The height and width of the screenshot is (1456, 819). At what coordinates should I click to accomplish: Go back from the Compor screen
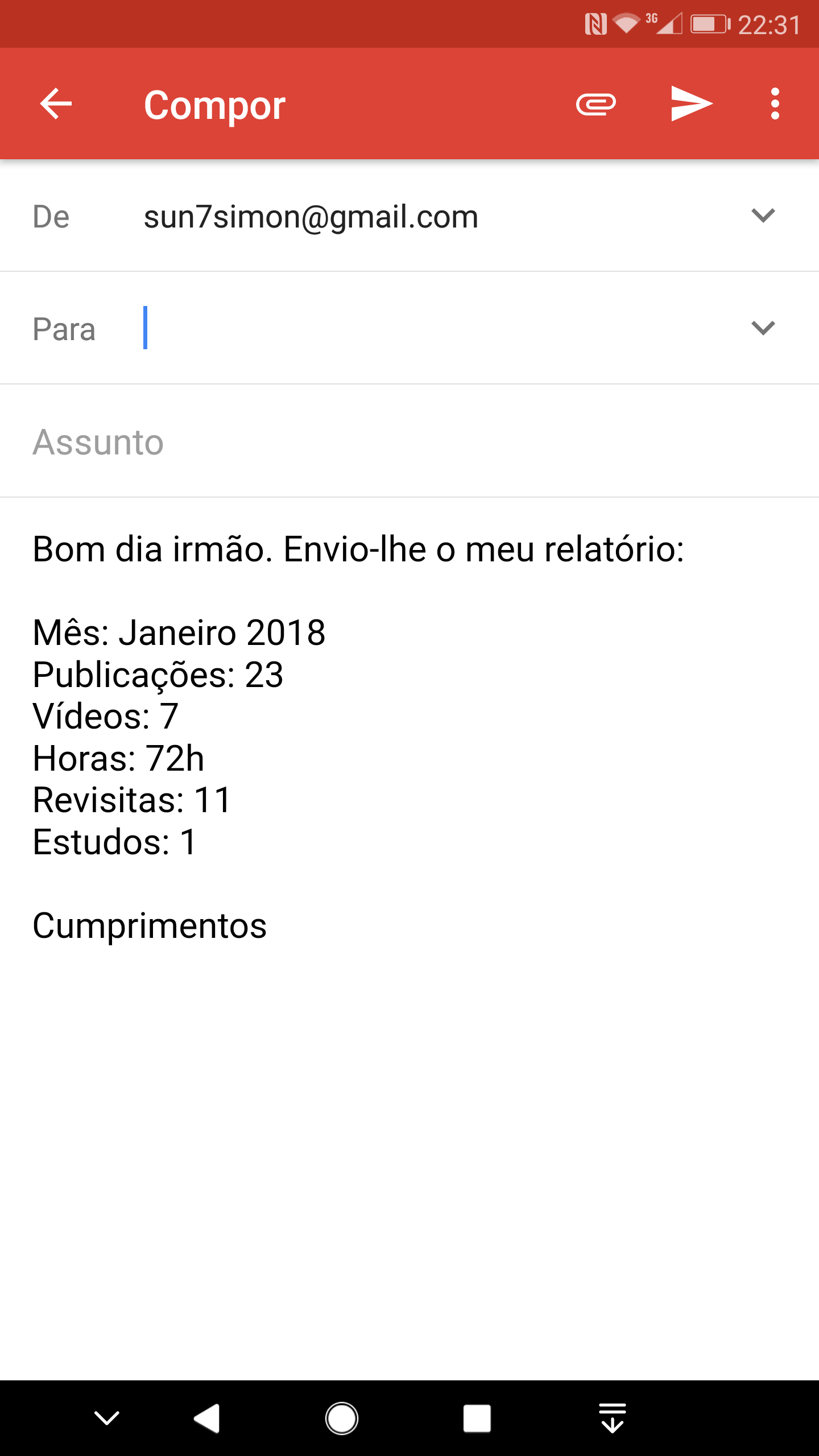[56, 104]
